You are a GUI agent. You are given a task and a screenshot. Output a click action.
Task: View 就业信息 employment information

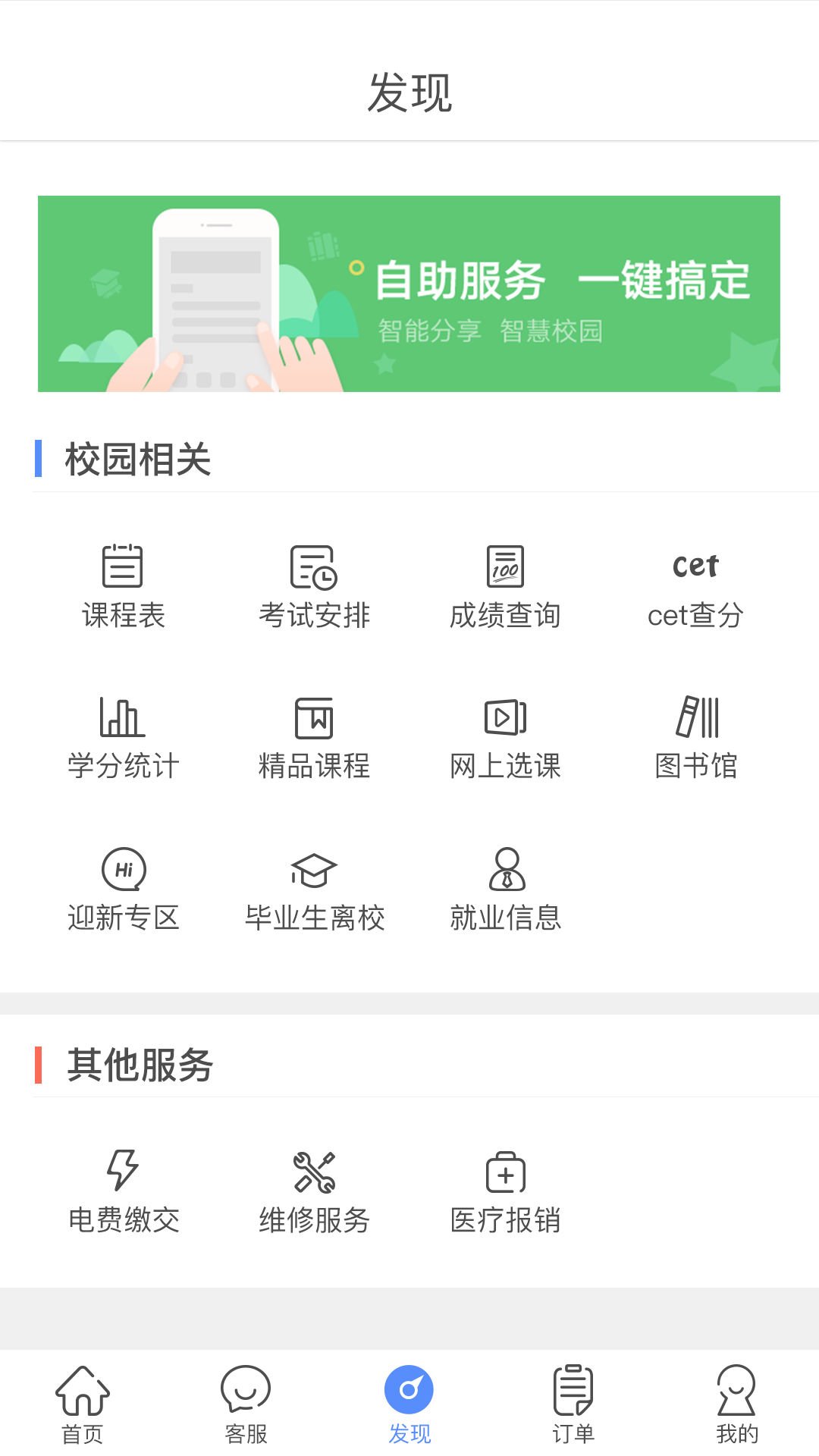504,887
